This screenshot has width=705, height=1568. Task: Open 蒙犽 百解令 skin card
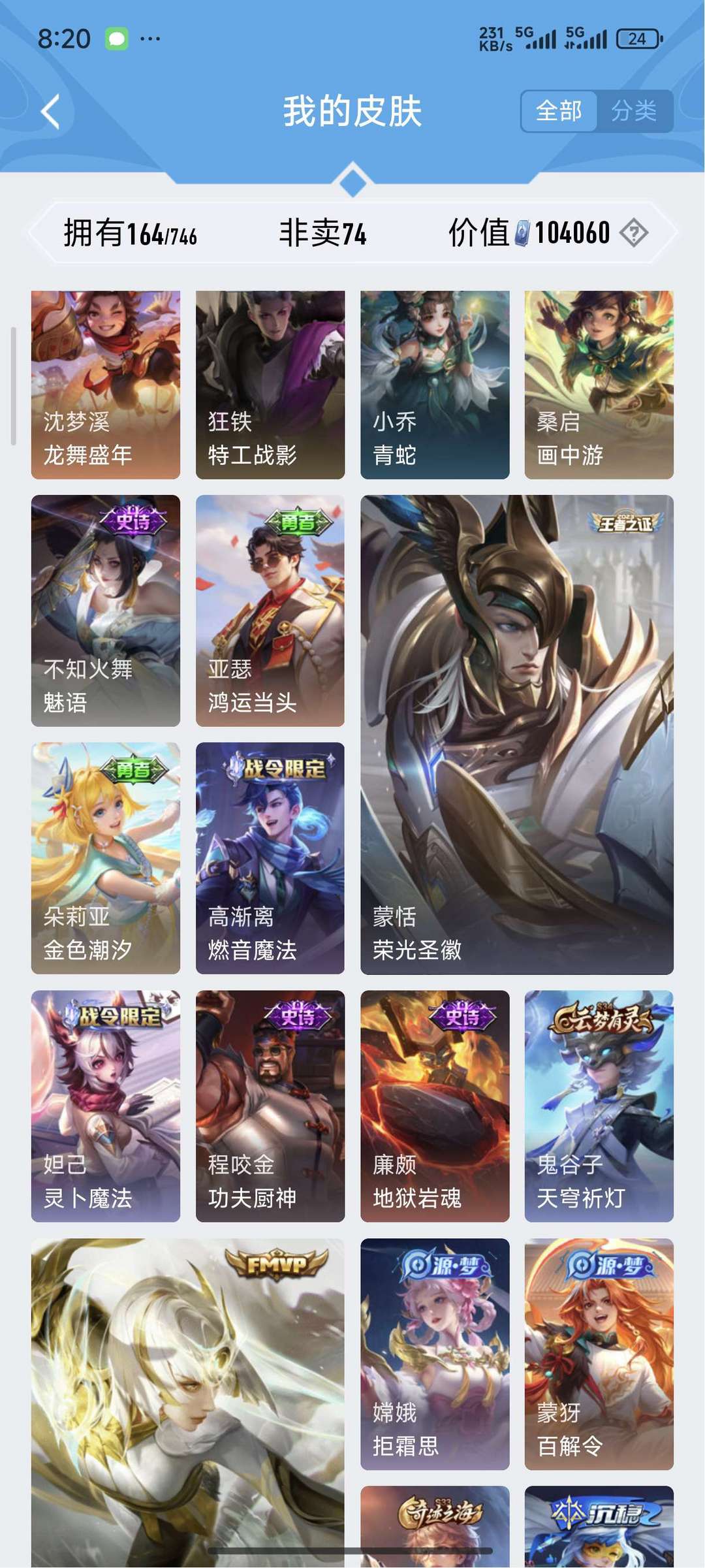pyautogui.click(x=599, y=1353)
